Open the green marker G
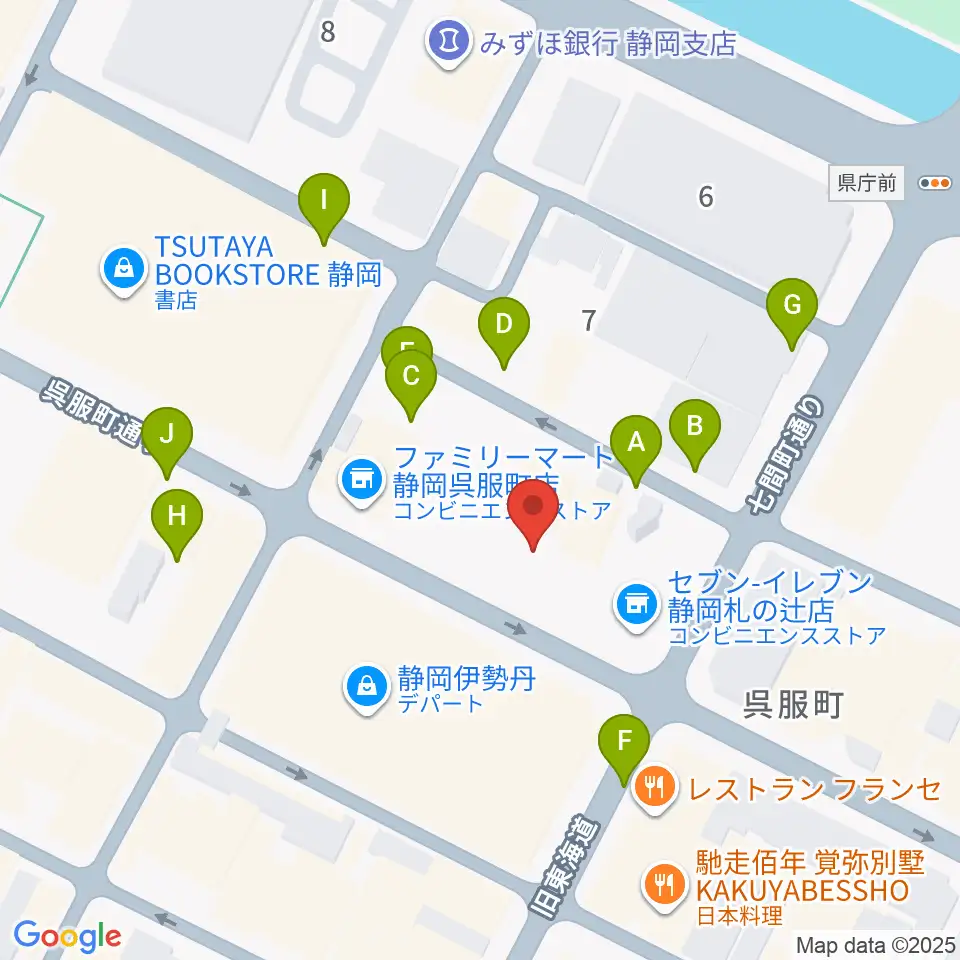Viewport: 960px width, 960px height. 792,313
